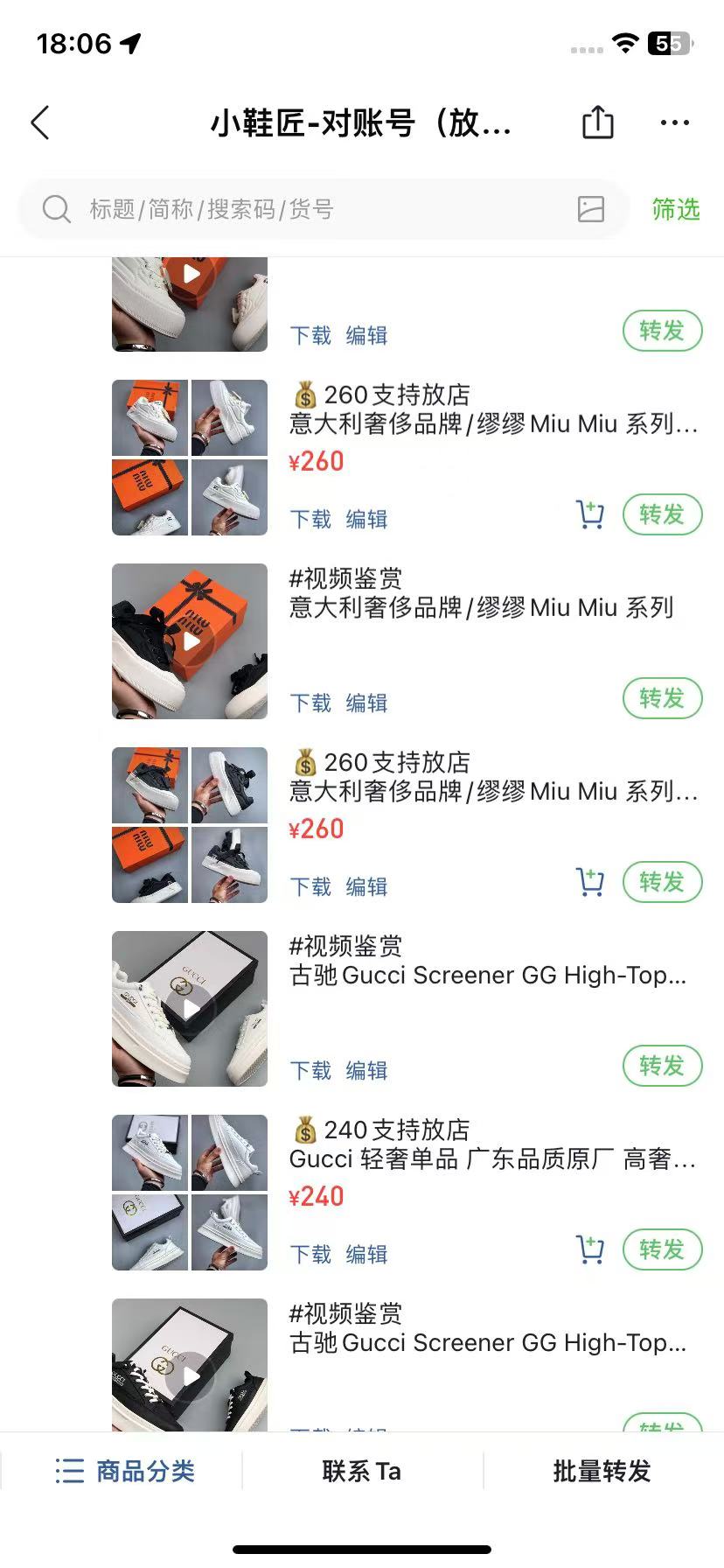Play the white Gucci Screener video
This screenshot has height=1568, width=724.
(190, 1009)
